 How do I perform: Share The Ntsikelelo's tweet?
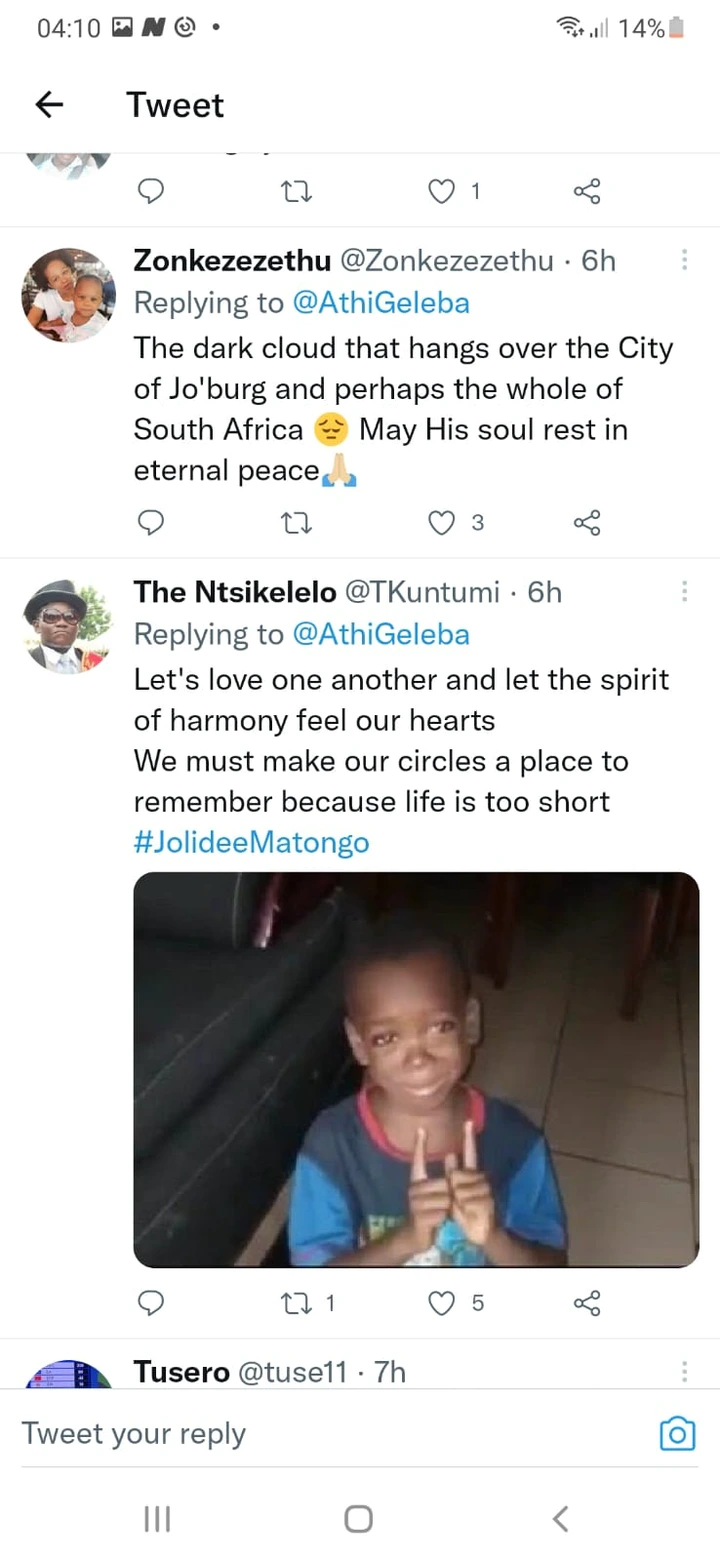587,1303
